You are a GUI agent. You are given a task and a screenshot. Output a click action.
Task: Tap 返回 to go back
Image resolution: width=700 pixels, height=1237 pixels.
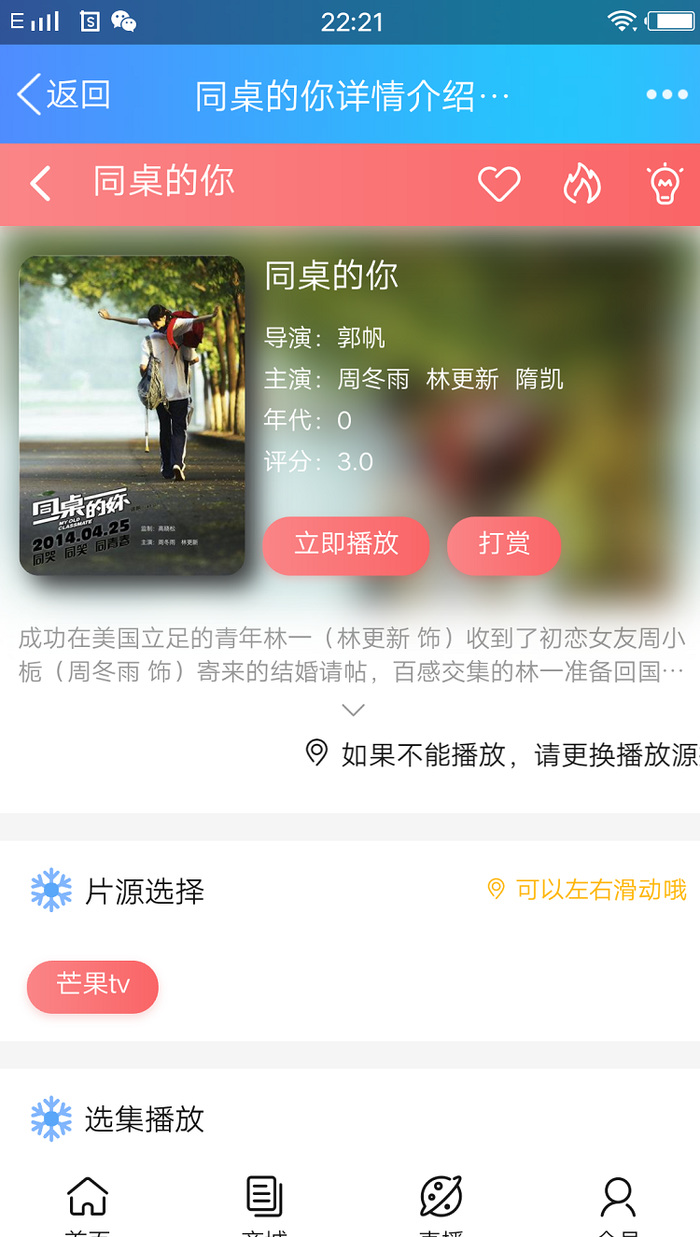[x=63, y=95]
